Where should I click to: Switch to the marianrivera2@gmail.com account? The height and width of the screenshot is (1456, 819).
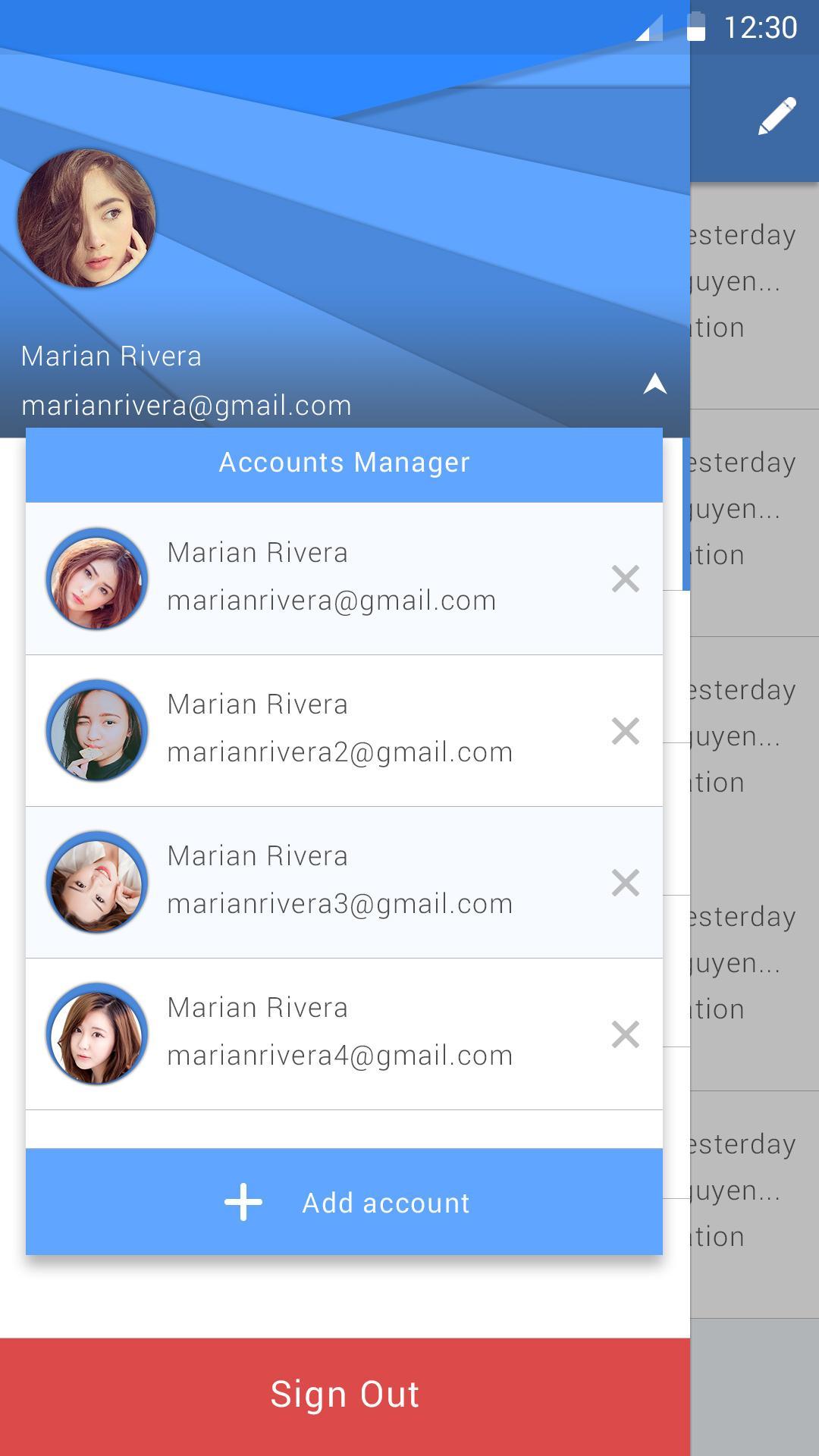(340, 730)
